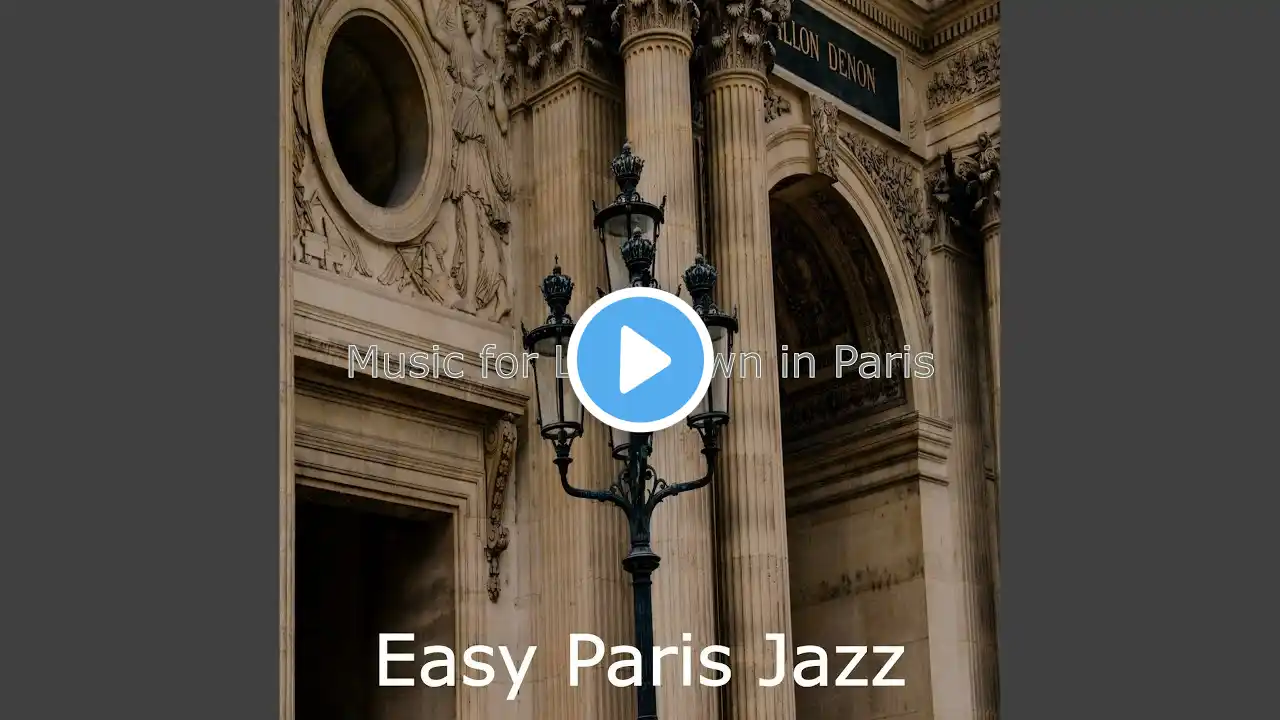Screen dimensions: 1280x720
Task: Play the Easy Paris Jazz video
Action: pos(640,360)
